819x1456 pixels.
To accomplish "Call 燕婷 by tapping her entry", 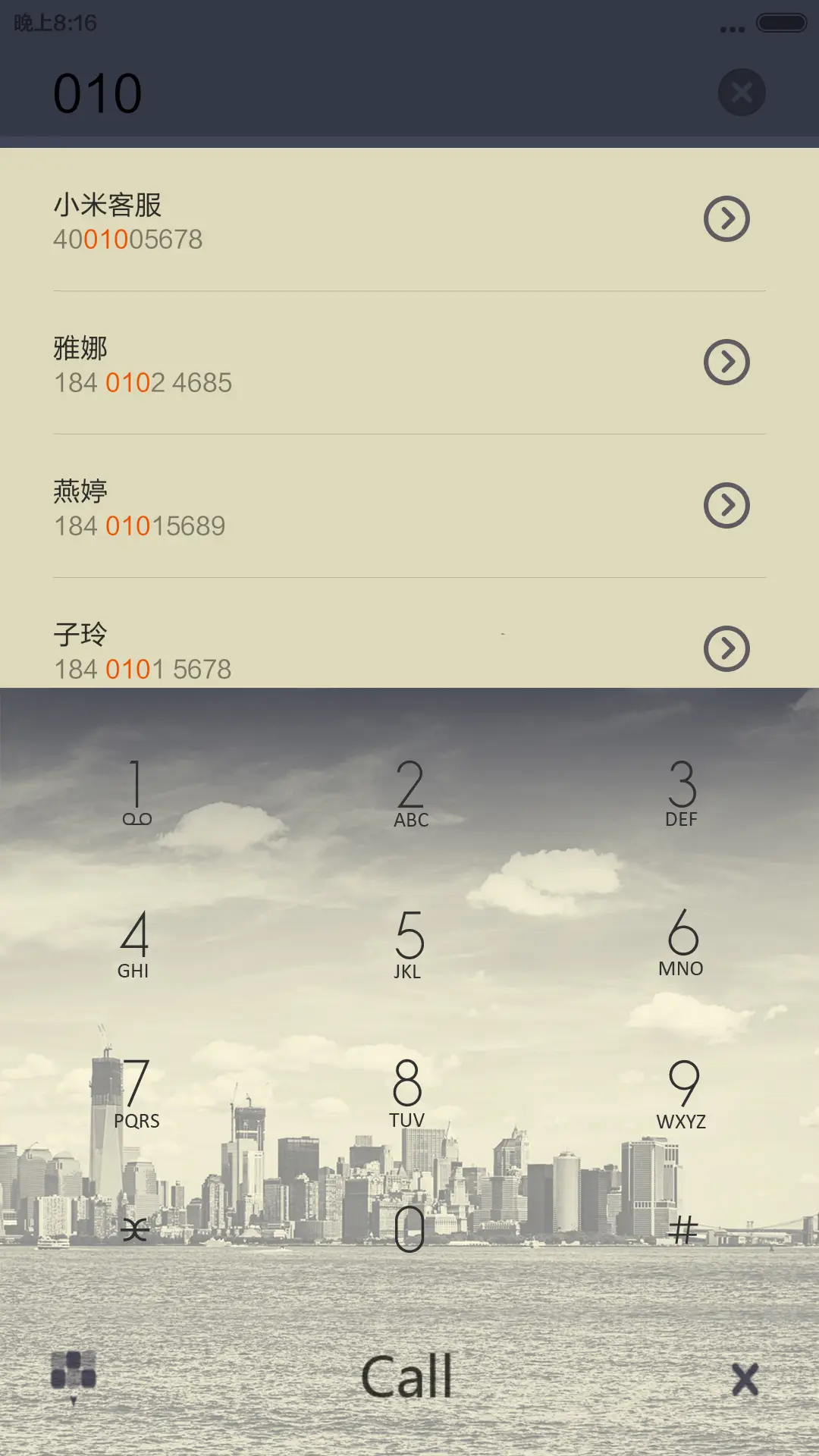I will pyautogui.click(x=303, y=504).
